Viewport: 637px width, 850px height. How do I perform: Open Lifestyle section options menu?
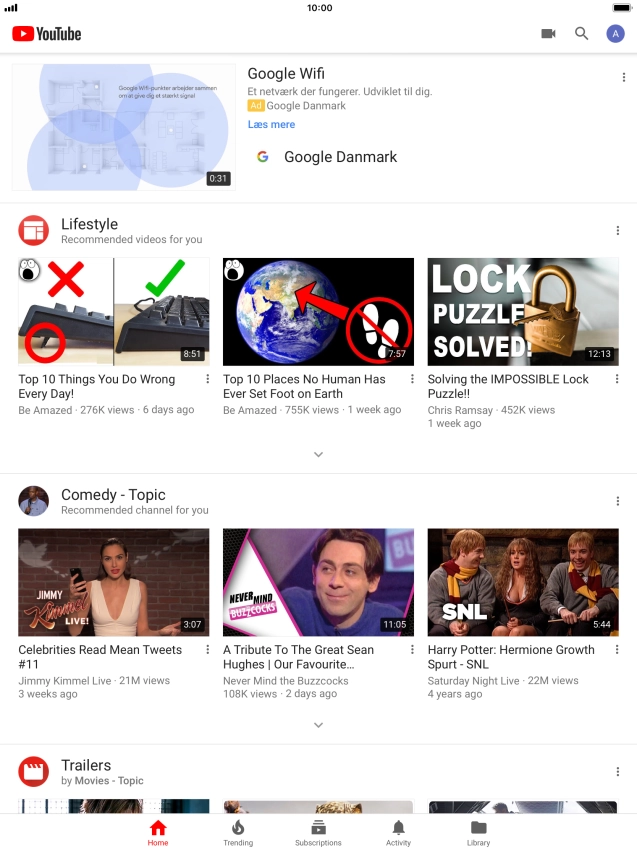(x=618, y=231)
